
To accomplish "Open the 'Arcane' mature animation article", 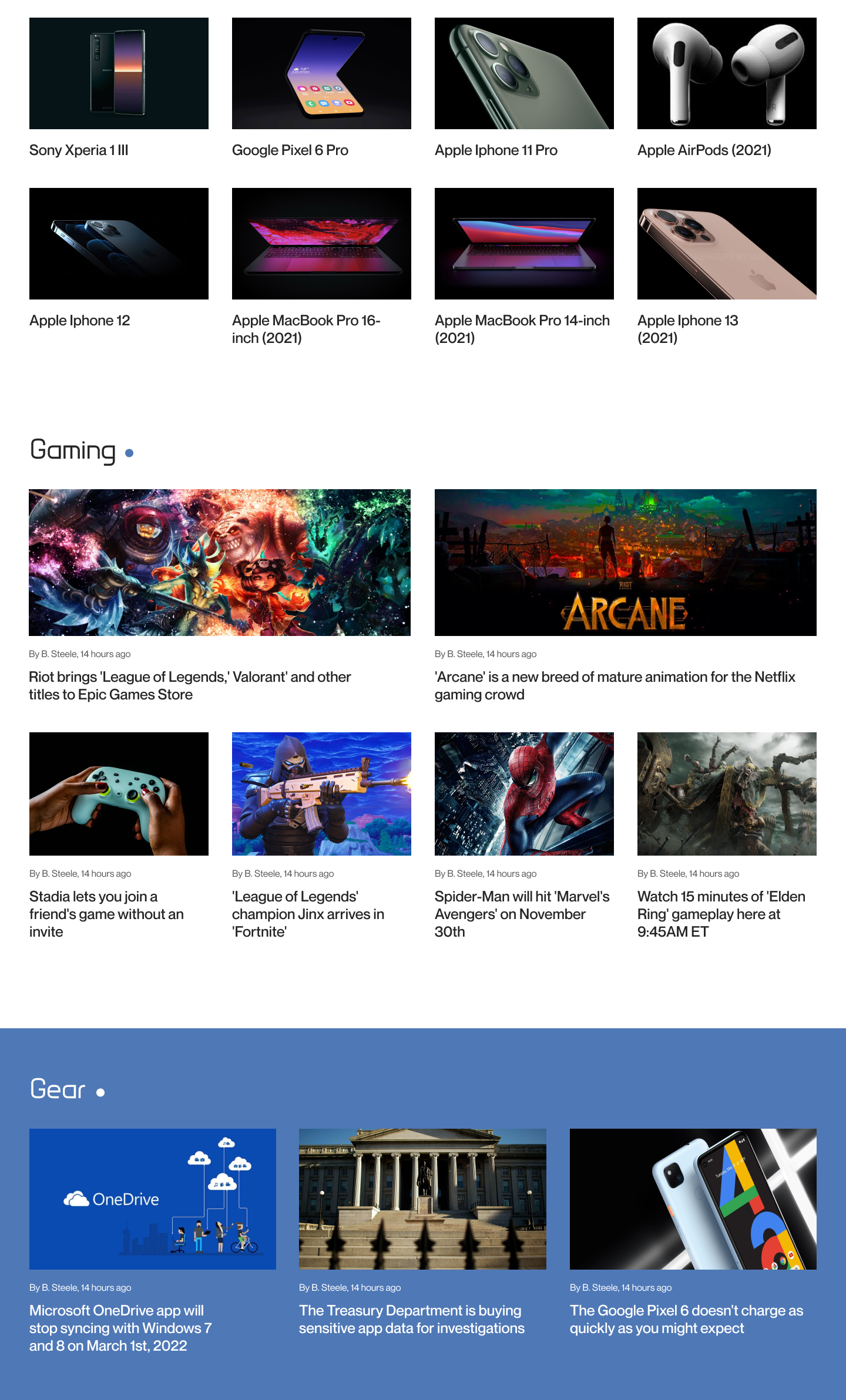I will pyautogui.click(x=615, y=685).
